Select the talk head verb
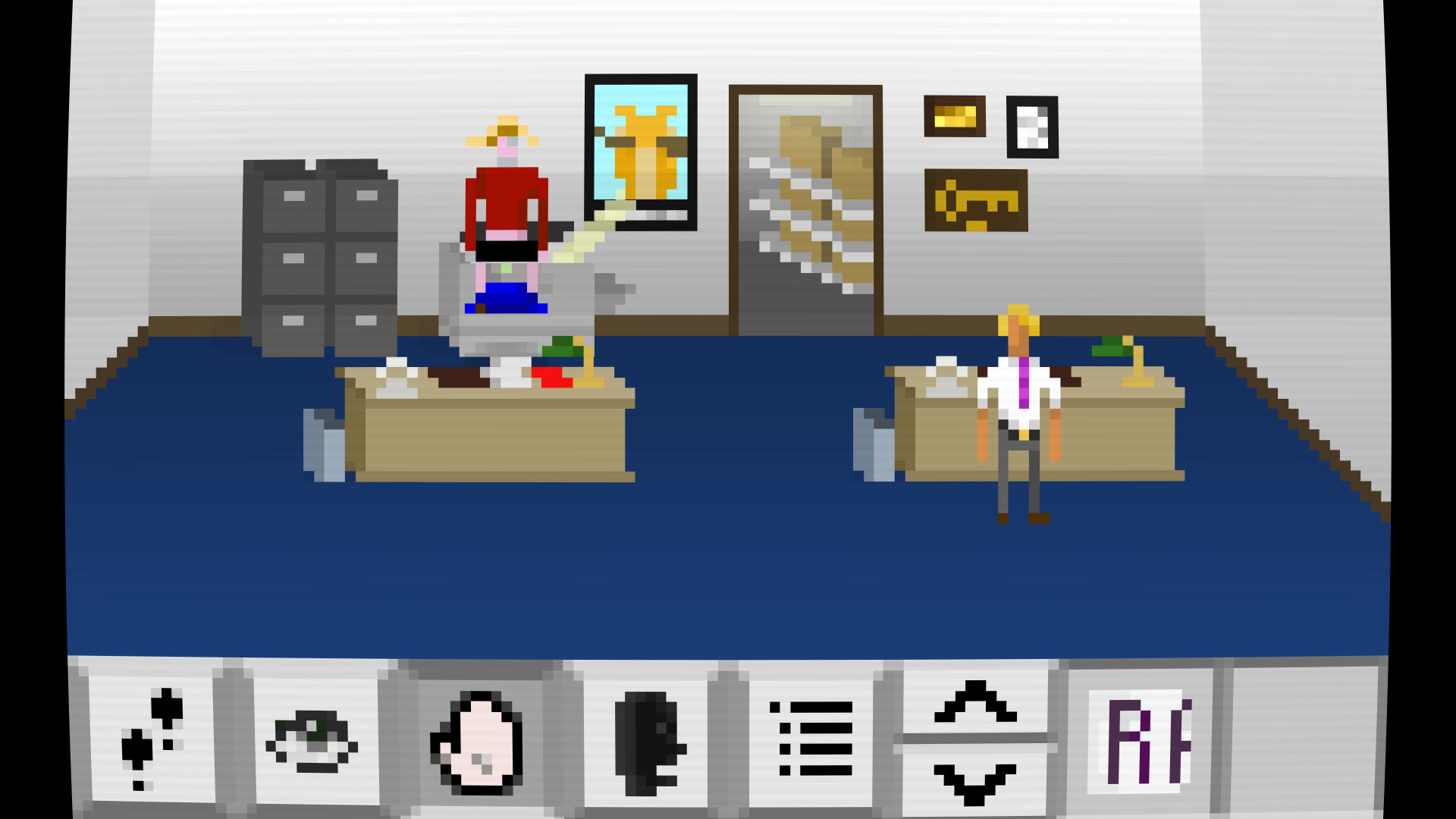The image size is (1456, 819). coord(647,742)
